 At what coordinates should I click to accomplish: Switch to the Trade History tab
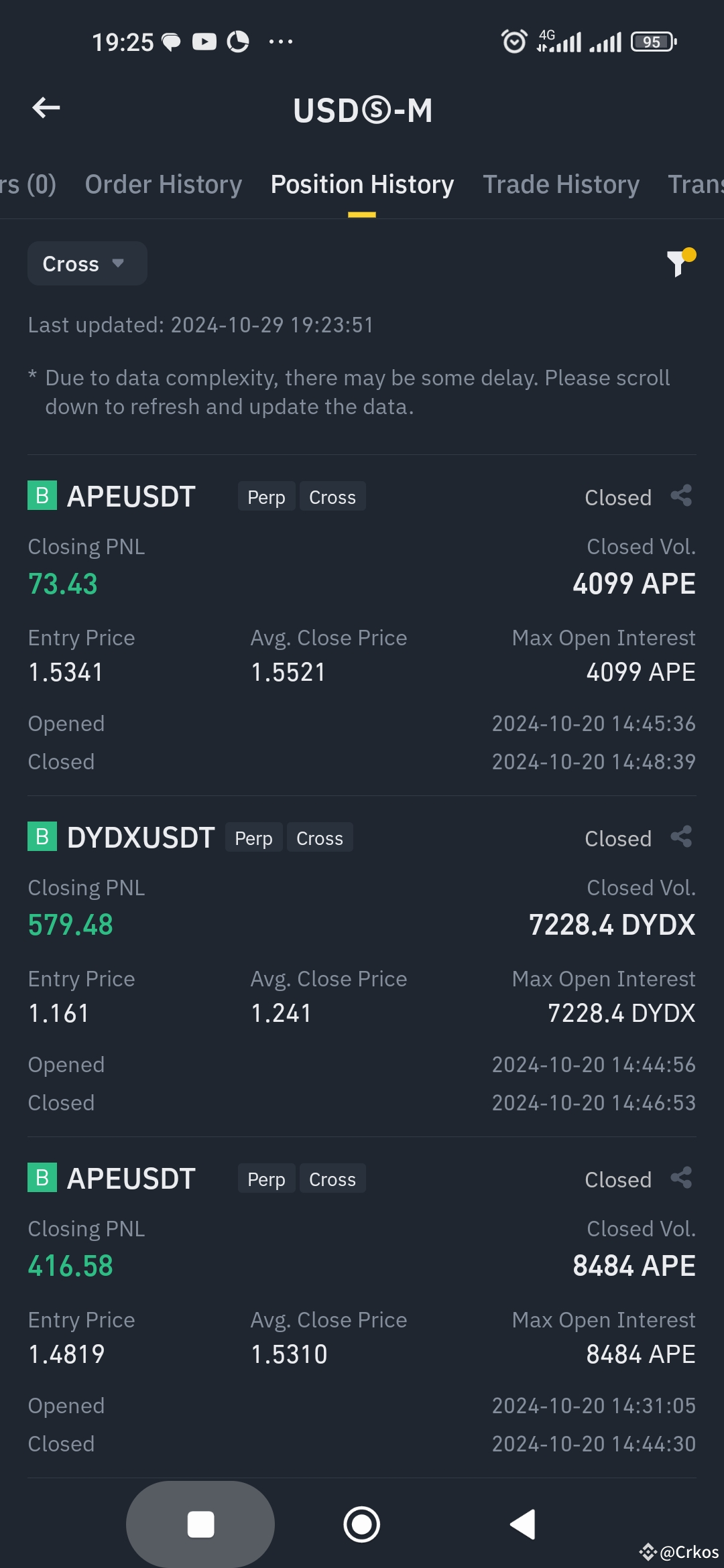click(561, 184)
